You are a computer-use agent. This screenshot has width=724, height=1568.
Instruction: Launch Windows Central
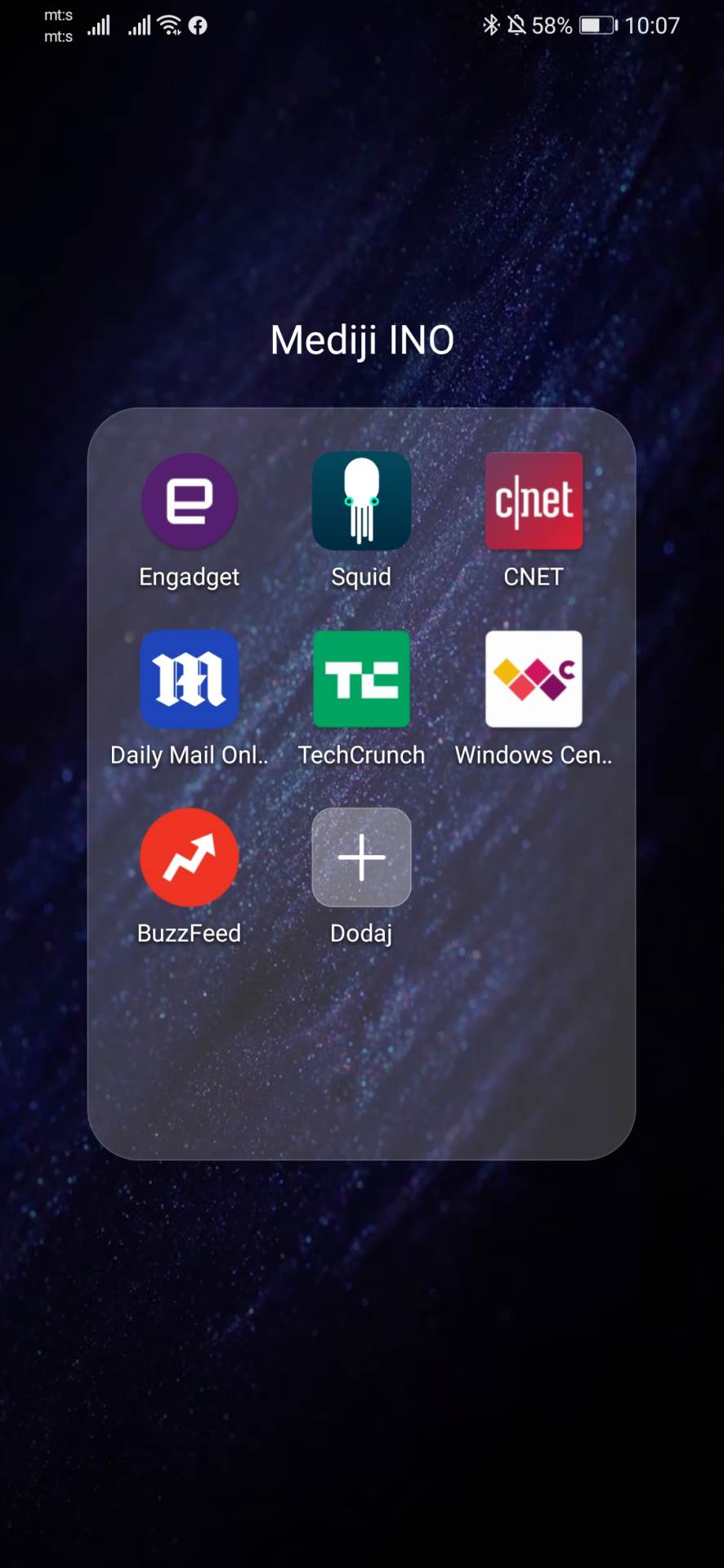(x=534, y=679)
